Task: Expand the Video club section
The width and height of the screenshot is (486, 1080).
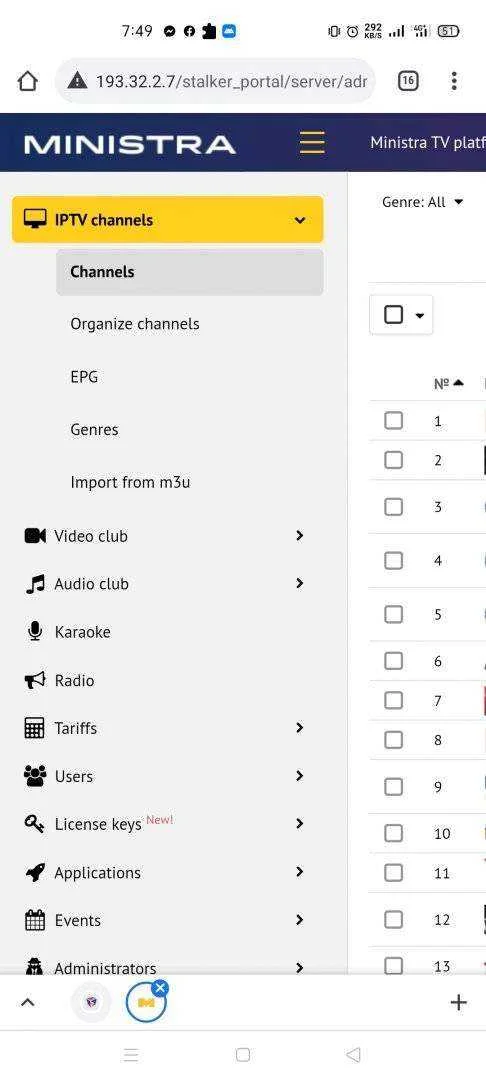Action: pos(165,536)
